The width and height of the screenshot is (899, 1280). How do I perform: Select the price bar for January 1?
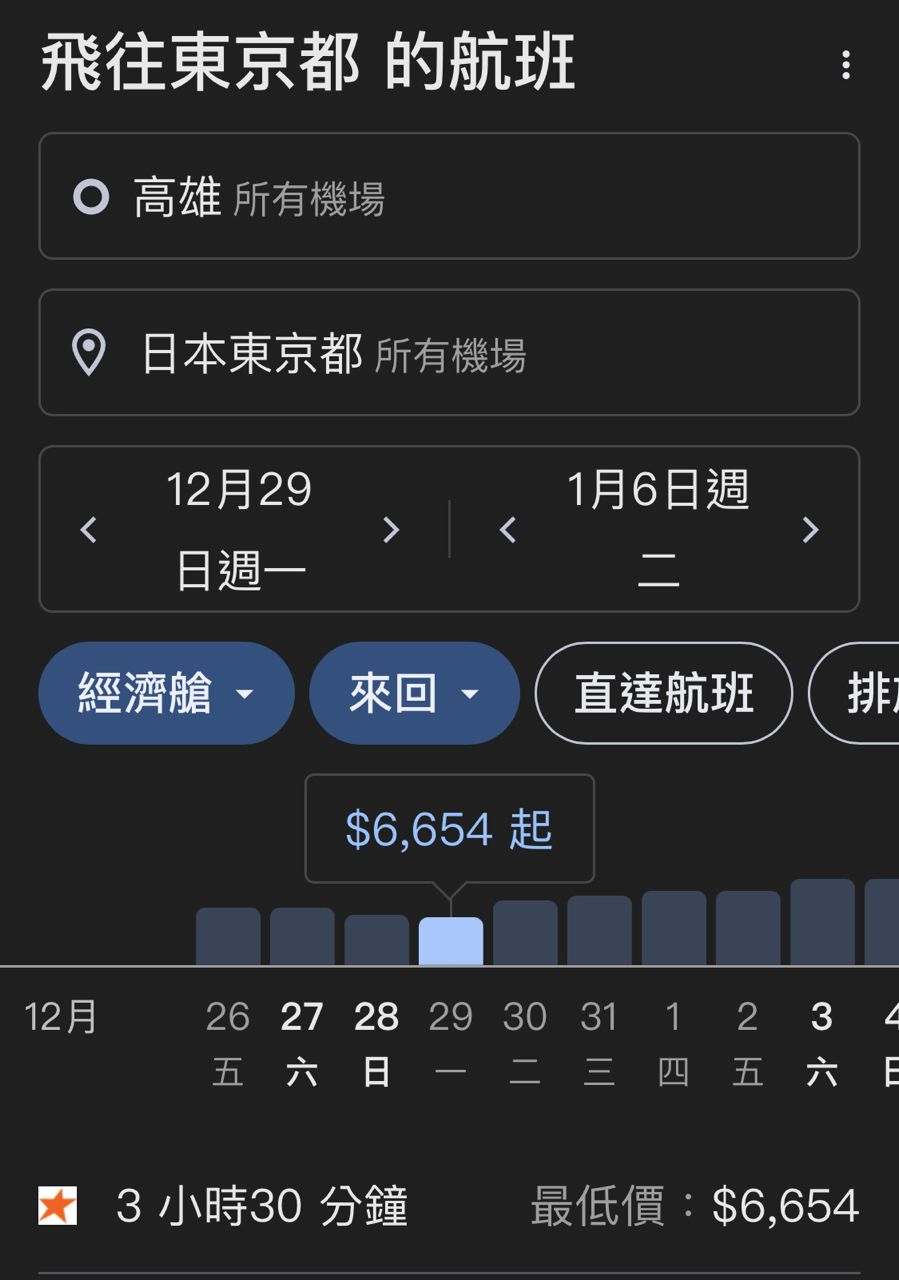pyautogui.click(x=673, y=929)
